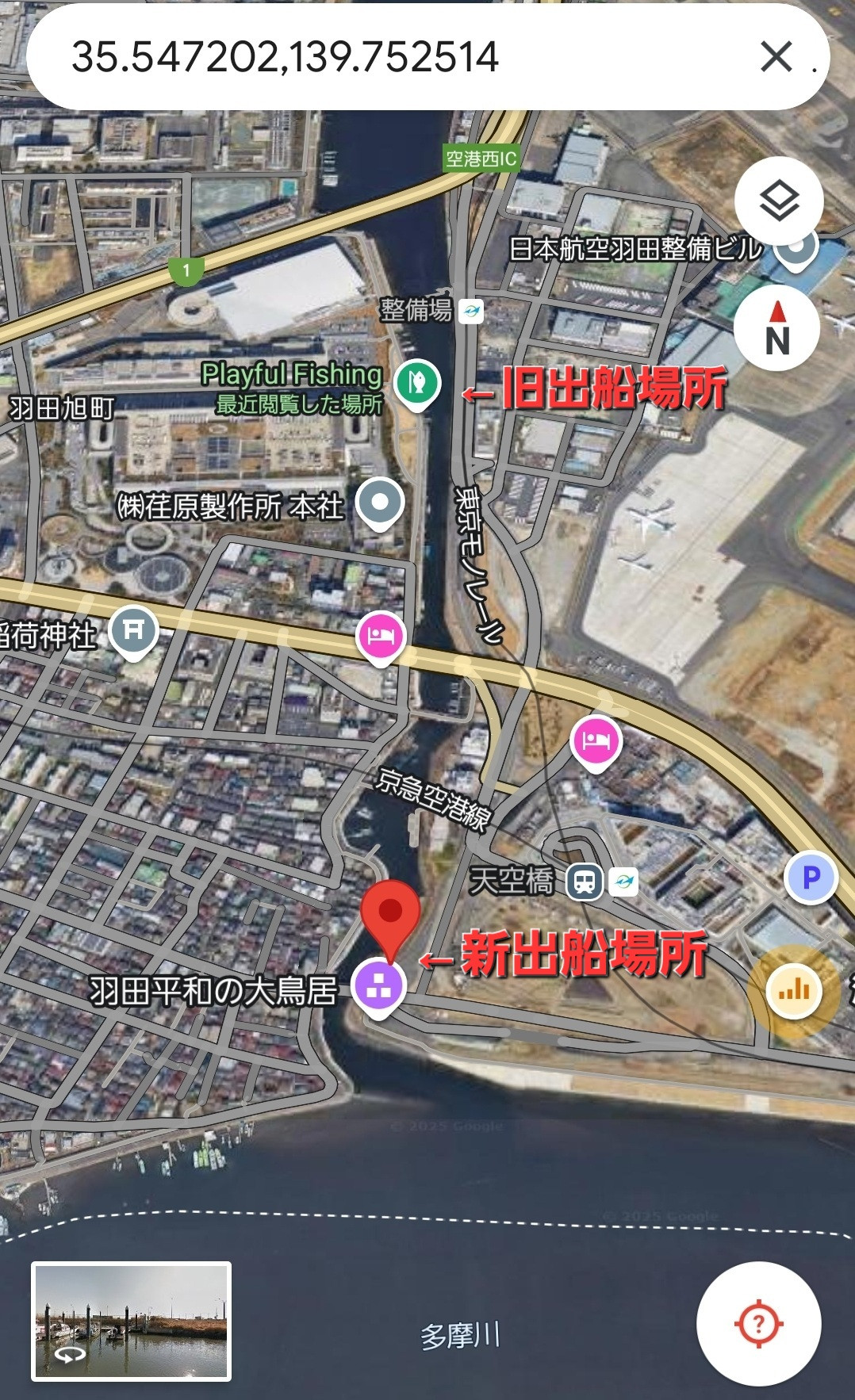The height and width of the screenshot is (1400, 855).
Task: Open the Street View thumbnail preview
Action: click(x=132, y=1322)
